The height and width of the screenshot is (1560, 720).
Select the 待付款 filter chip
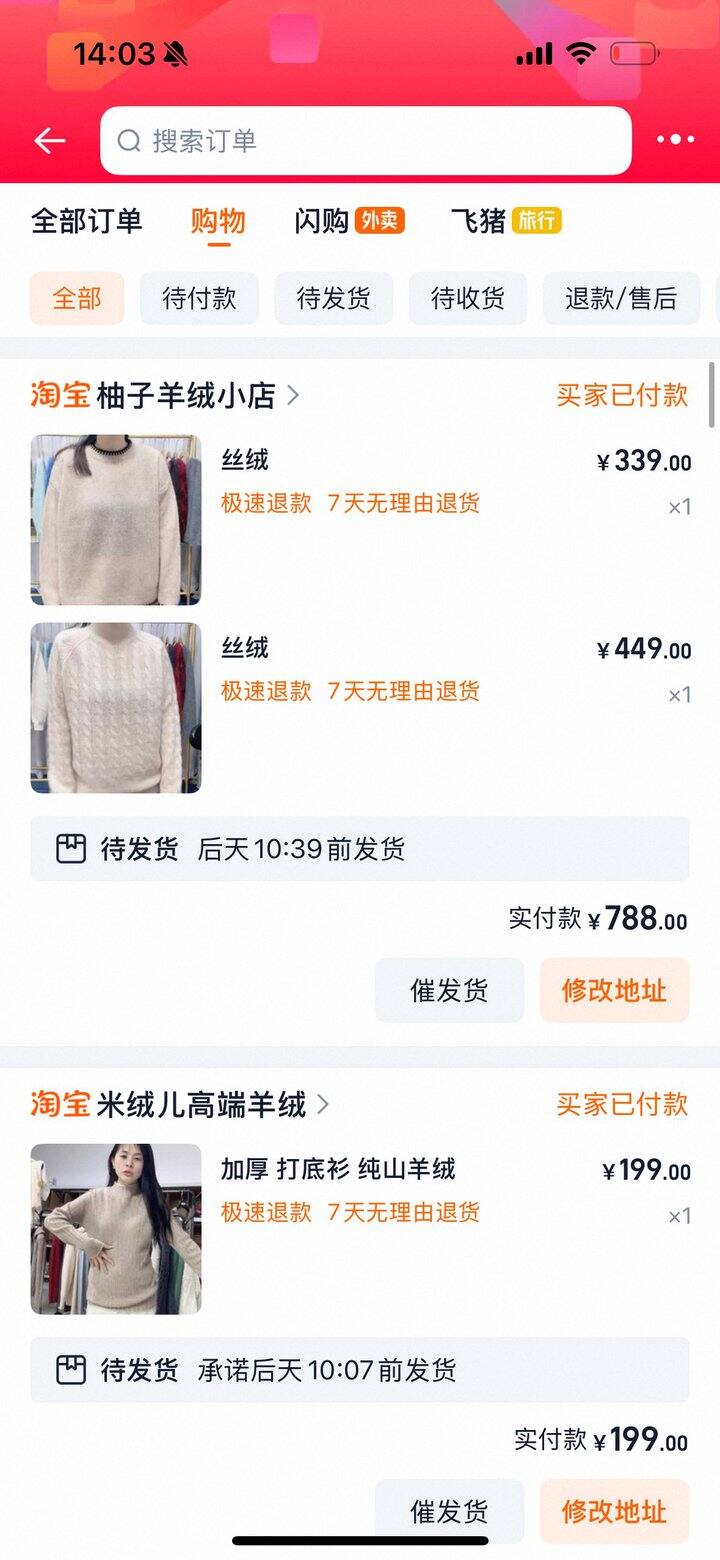tap(199, 298)
